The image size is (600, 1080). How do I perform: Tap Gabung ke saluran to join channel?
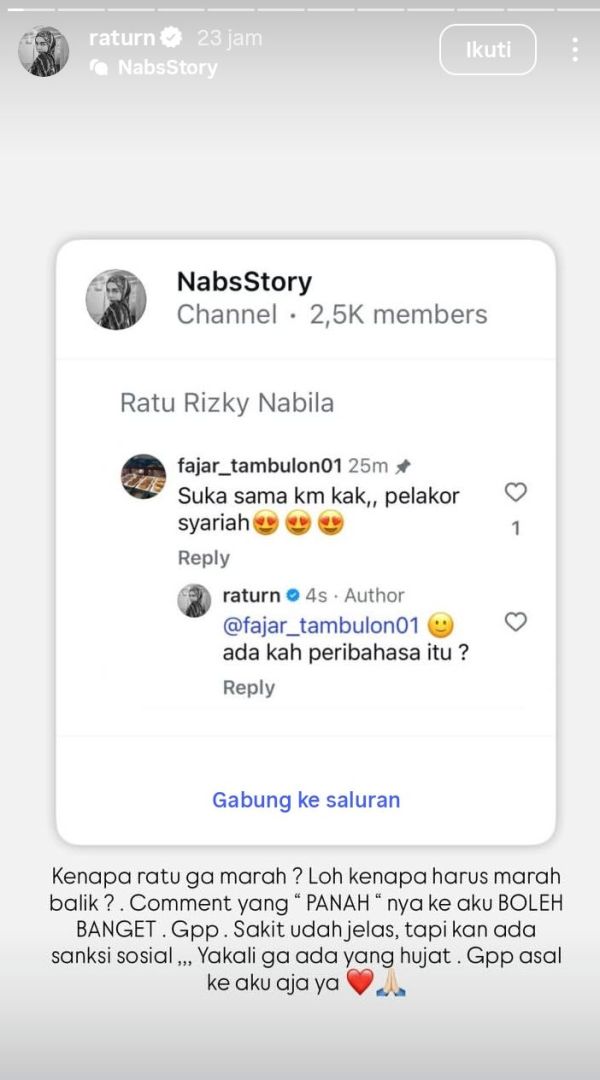pos(306,800)
